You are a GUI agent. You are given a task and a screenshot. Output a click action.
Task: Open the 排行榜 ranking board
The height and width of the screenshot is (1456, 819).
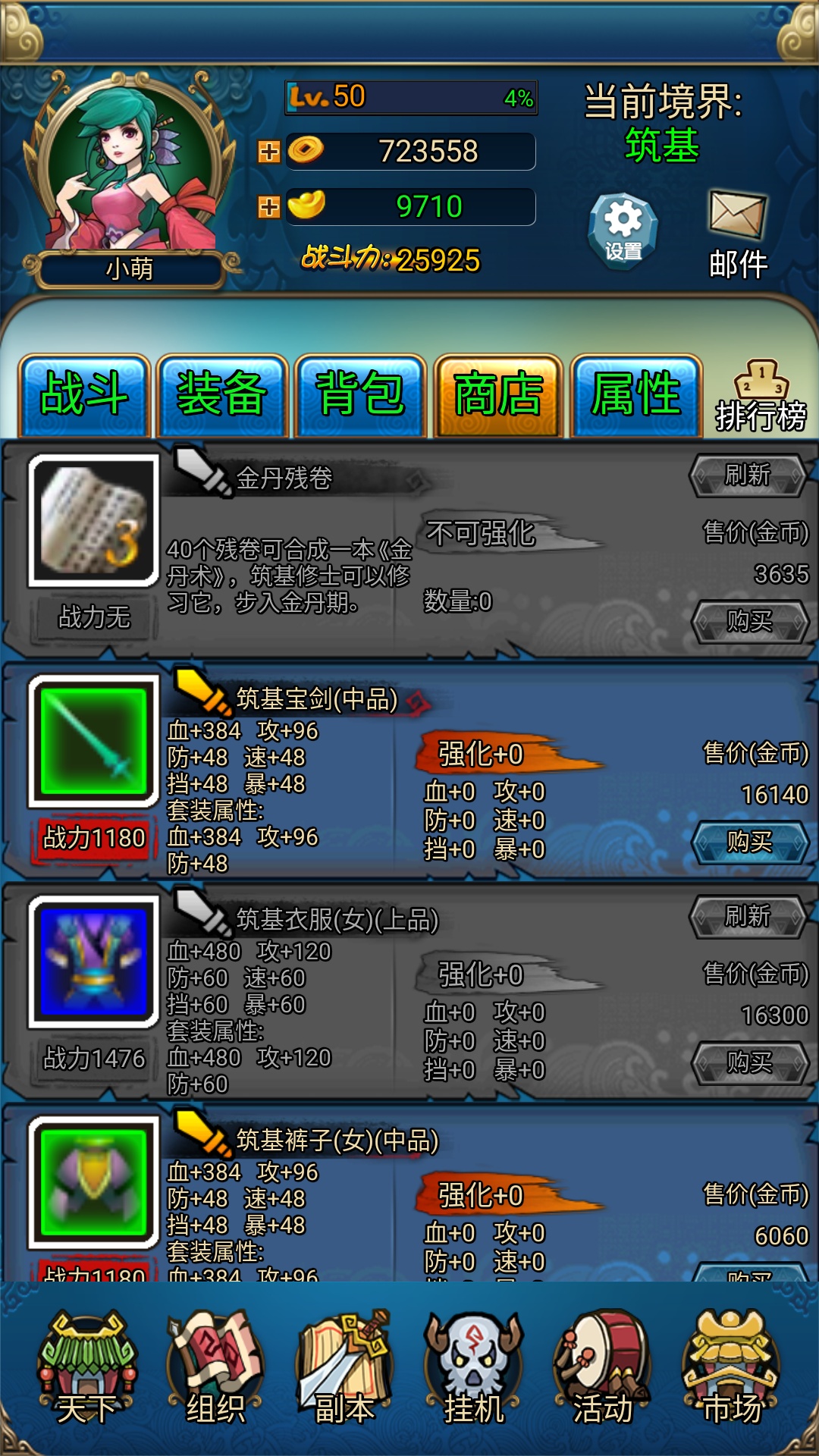click(x=762, y=394)
